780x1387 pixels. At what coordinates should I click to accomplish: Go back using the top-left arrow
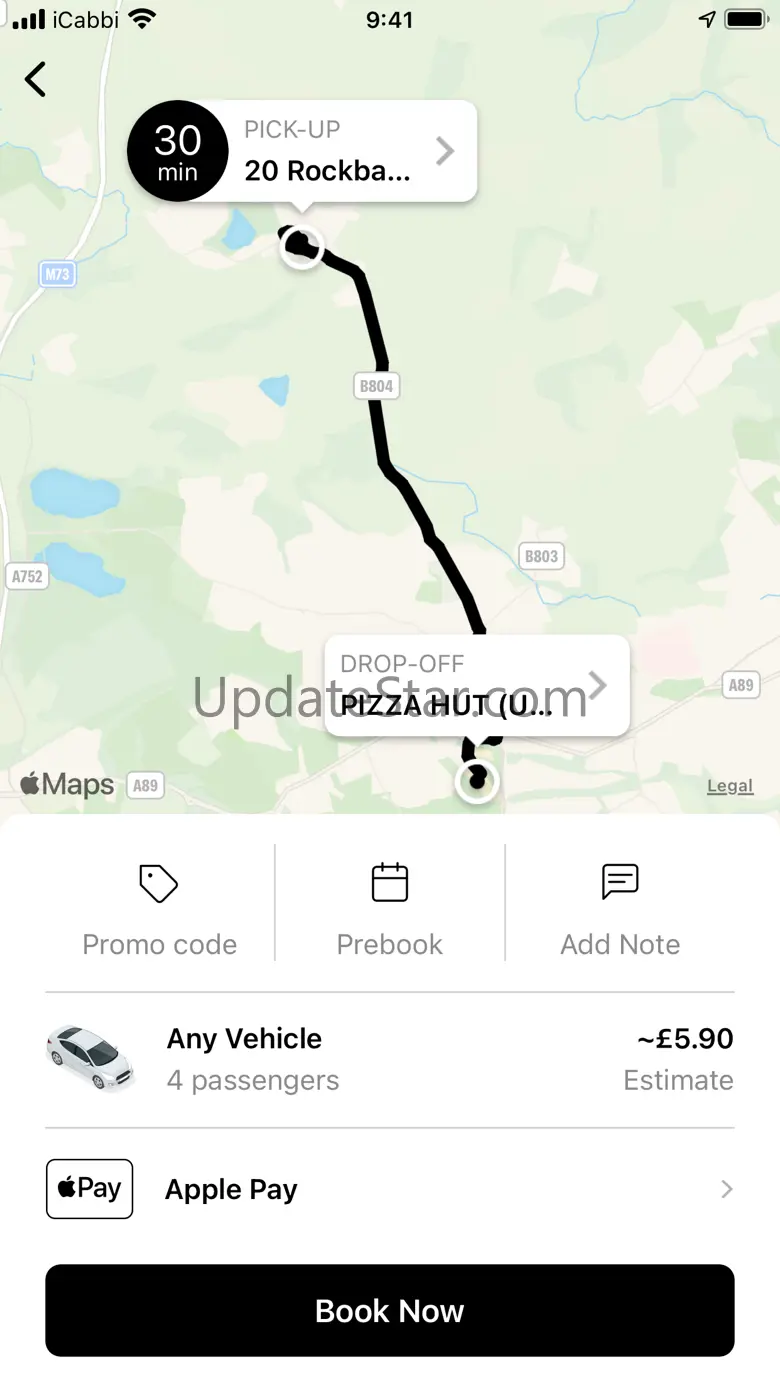36,79
